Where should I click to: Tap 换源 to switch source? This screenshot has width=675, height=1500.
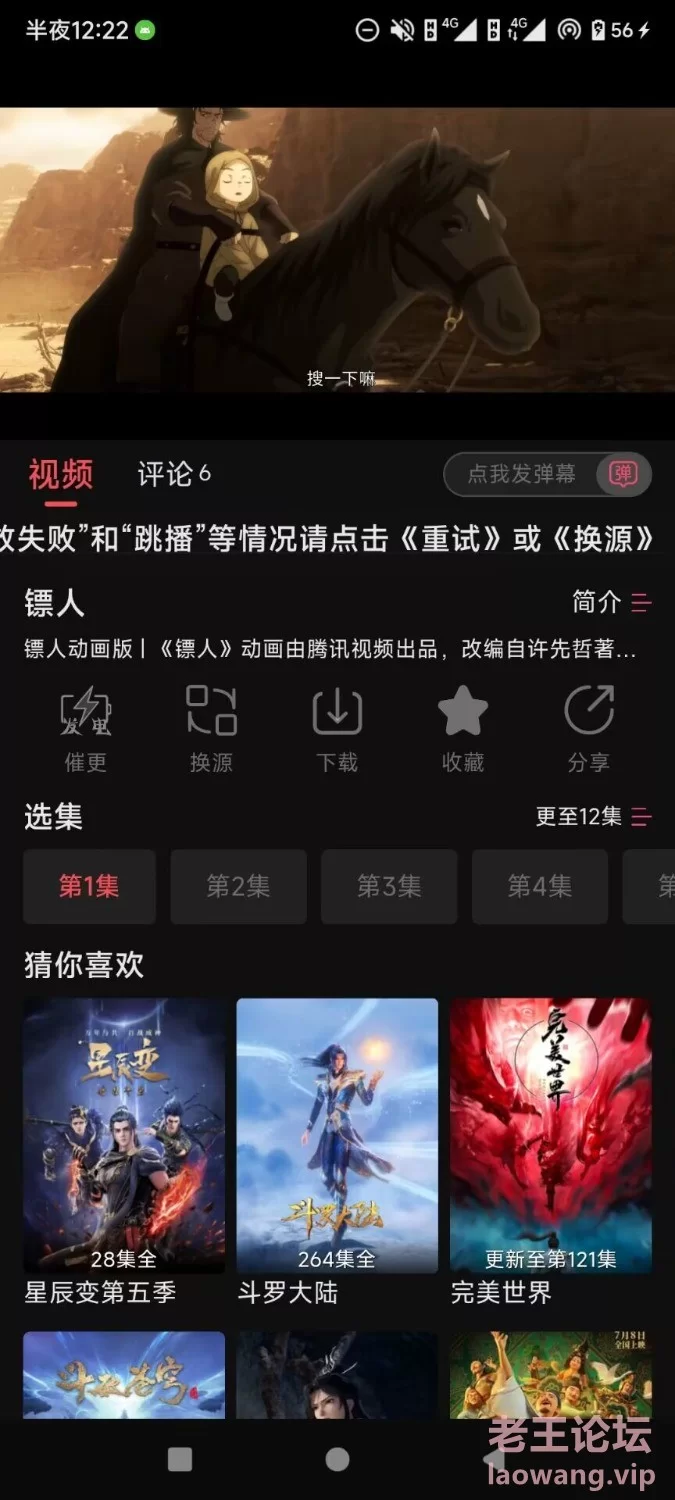click(x=211, y=729)
